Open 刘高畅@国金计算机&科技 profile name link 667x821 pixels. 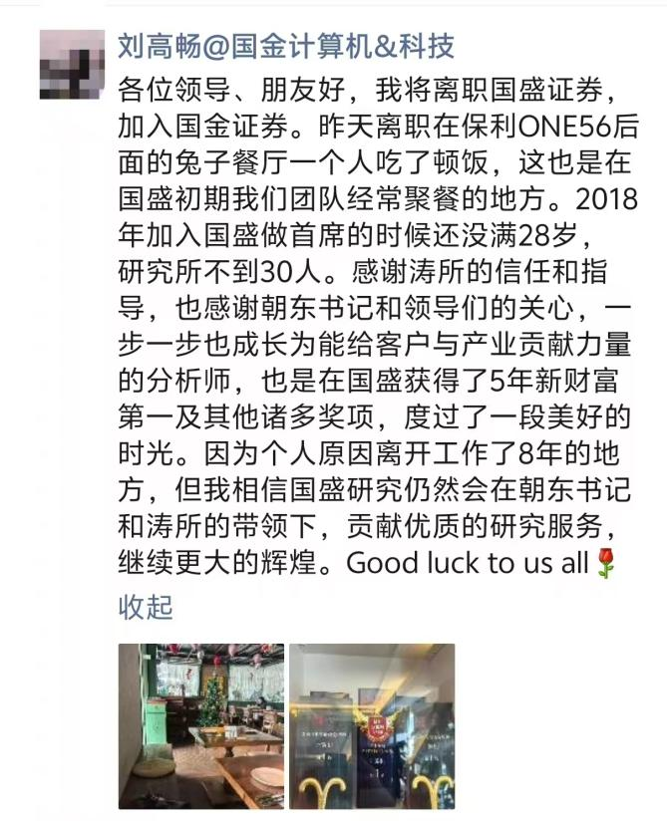[286, 45]
